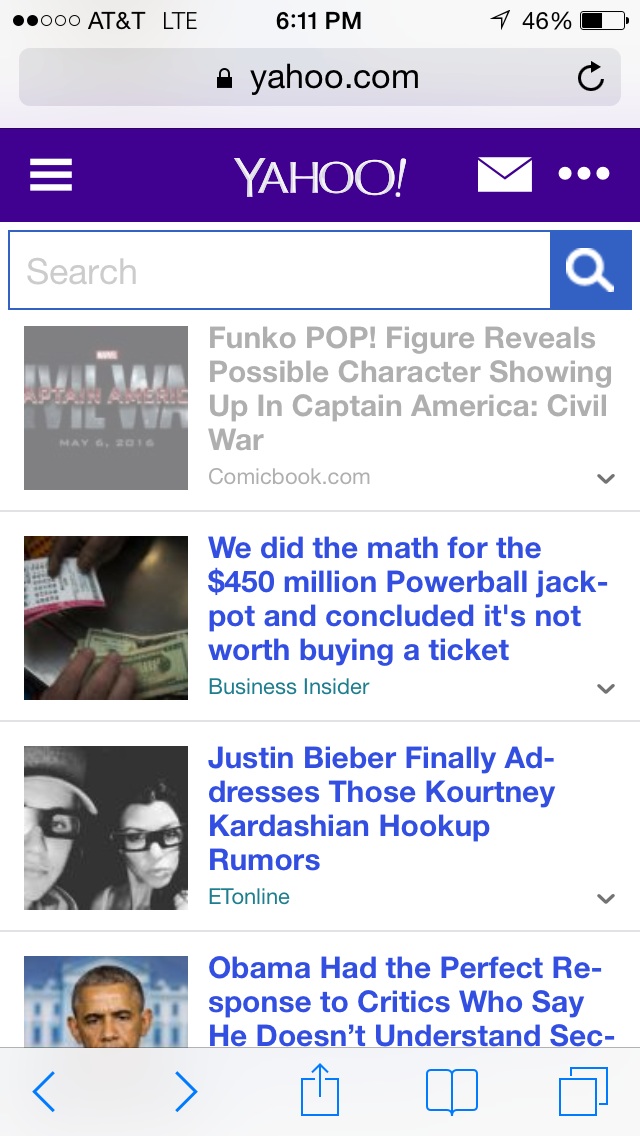The height and width of the screenshot is (1136, 640).
Task: Expand options chevron for ETonline story
Action: 605,898
